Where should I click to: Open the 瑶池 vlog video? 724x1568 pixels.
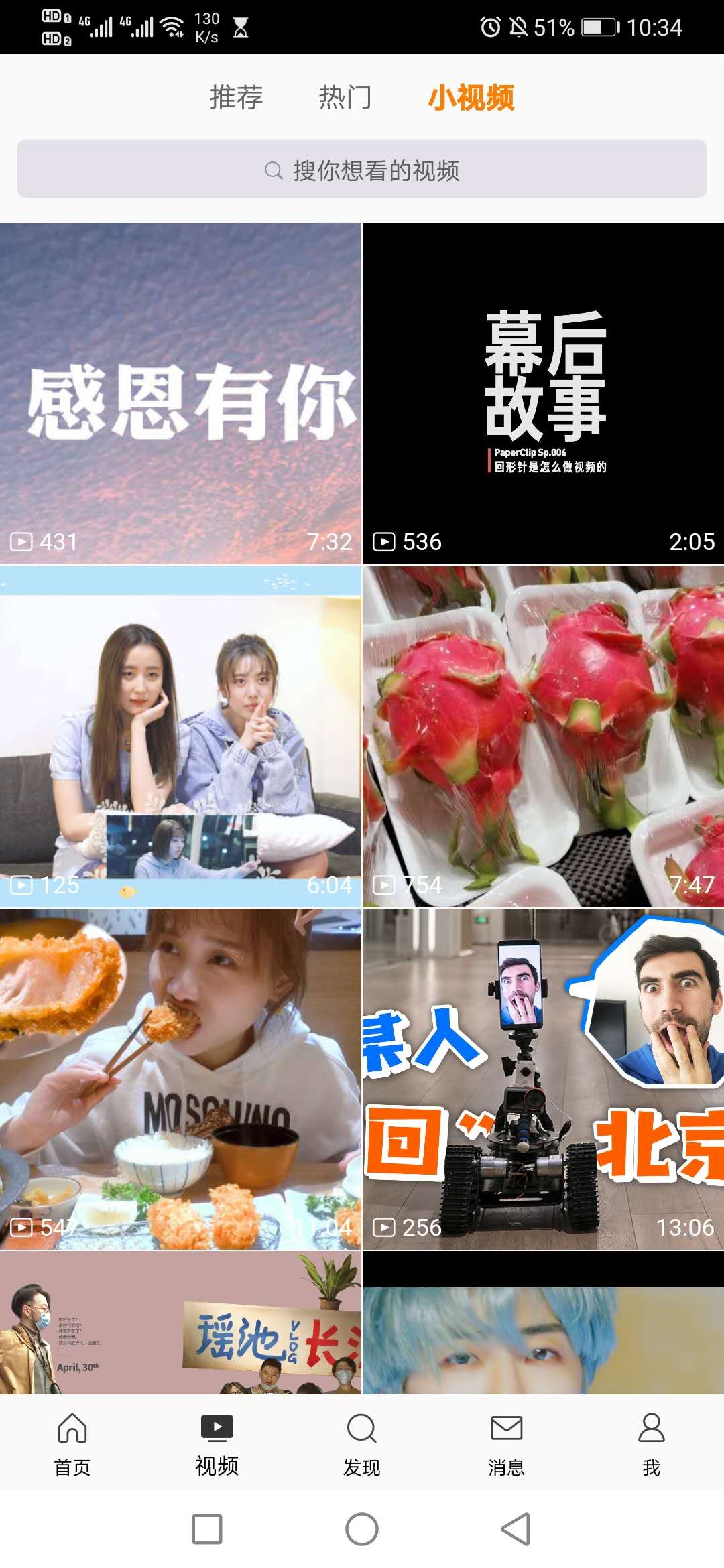[x=180, y=1323]
